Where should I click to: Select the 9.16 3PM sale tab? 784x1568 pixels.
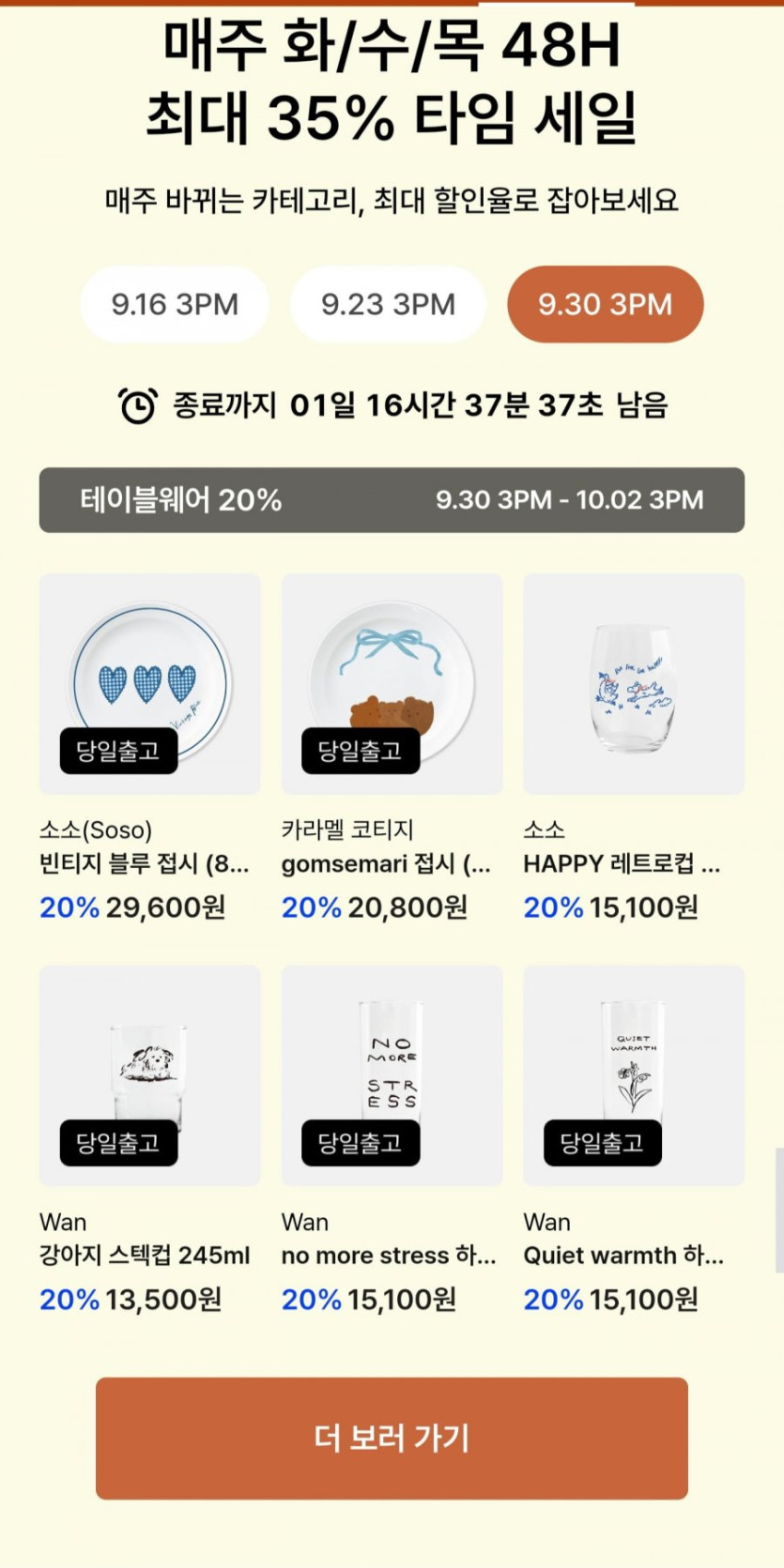(x=175, y=304)
